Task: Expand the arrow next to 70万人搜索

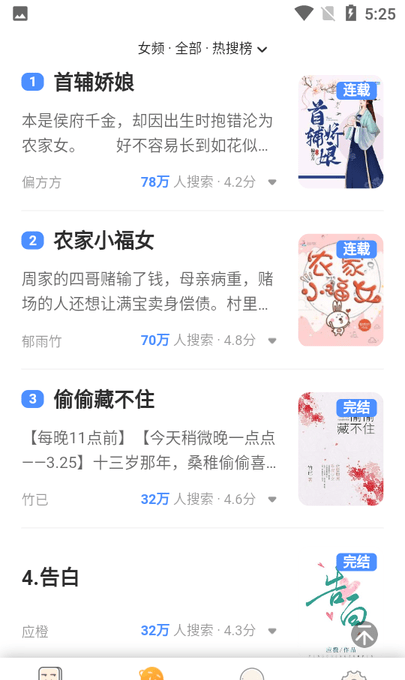Action: [272, 340]
